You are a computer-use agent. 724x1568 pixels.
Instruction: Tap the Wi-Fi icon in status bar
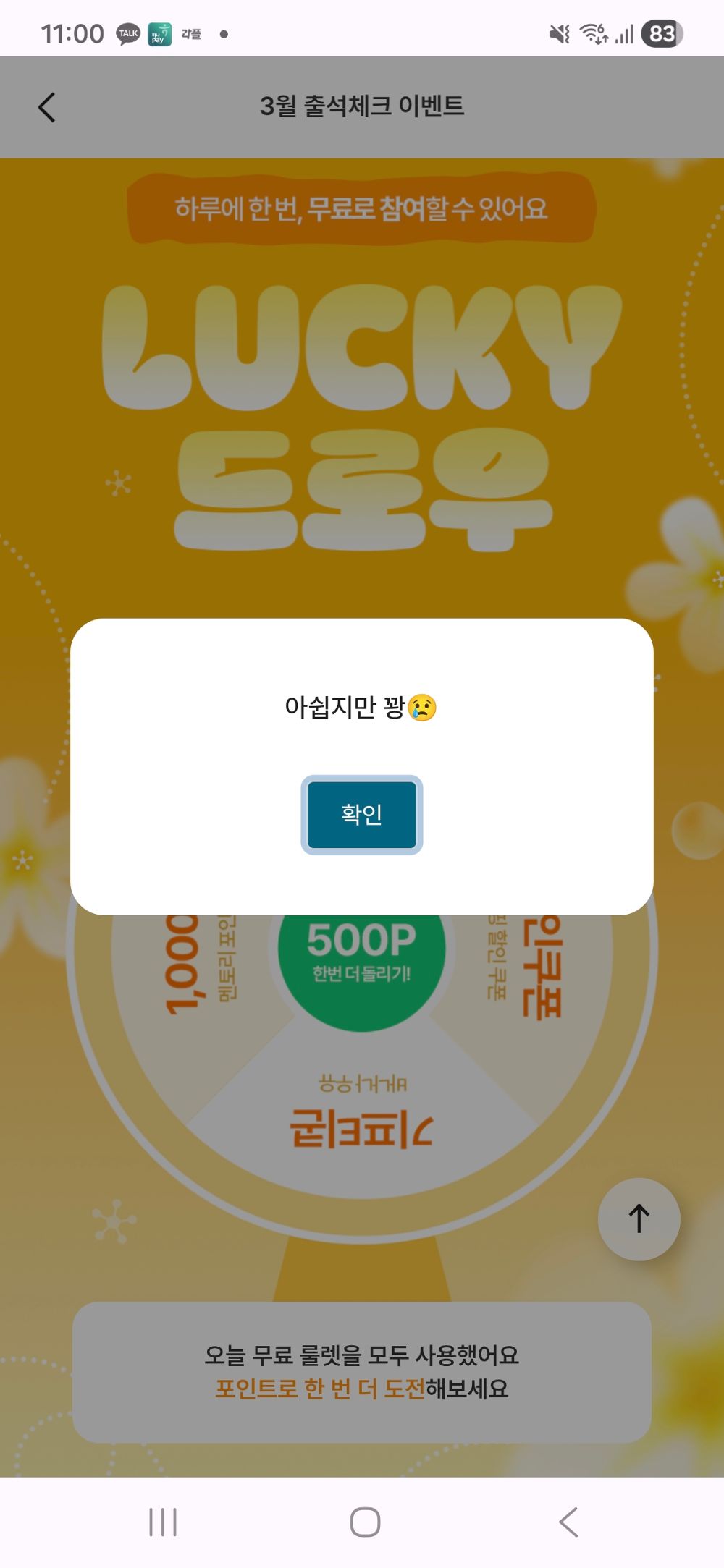[594, 32]
